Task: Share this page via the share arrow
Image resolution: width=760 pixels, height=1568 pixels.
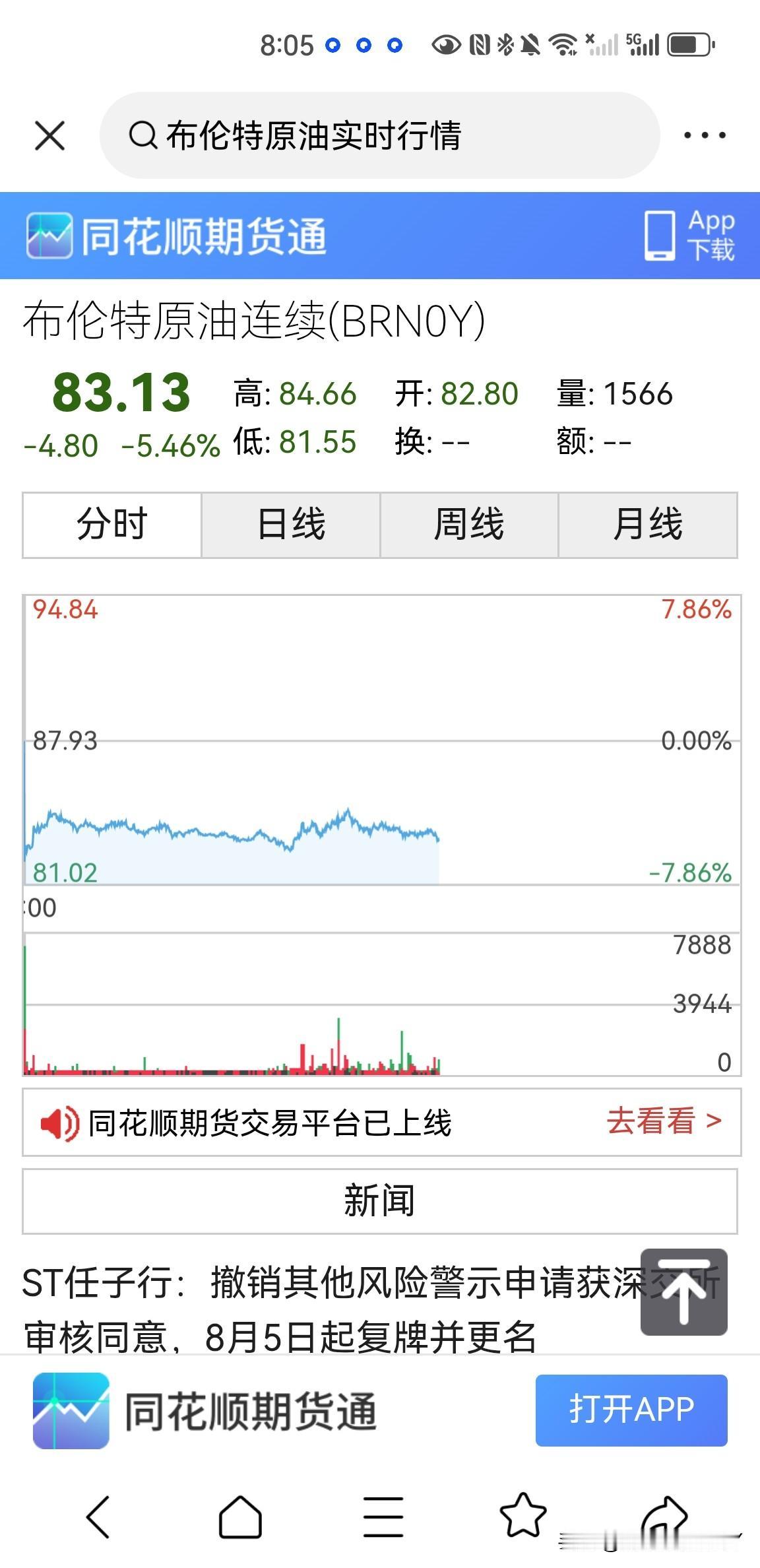Action: pos(664,1517)
